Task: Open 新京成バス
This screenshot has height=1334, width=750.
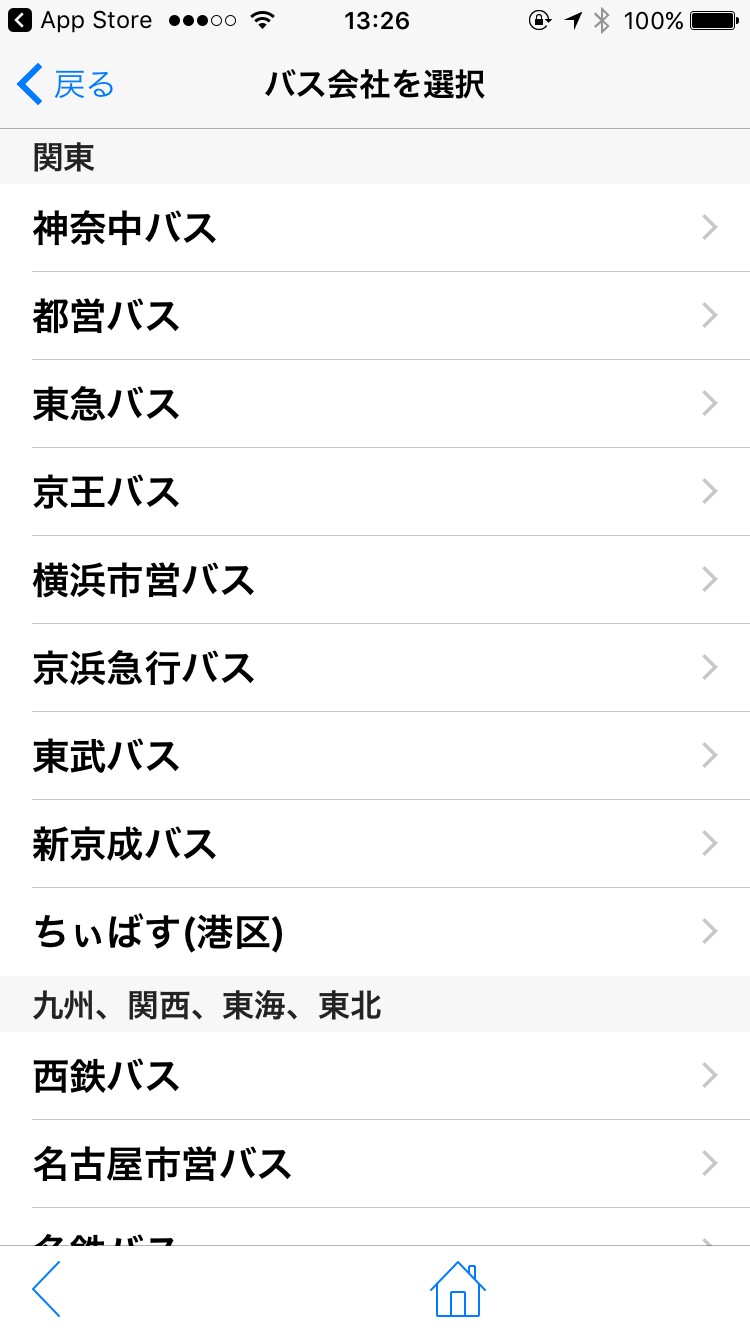Action: [x=375, y=844]
